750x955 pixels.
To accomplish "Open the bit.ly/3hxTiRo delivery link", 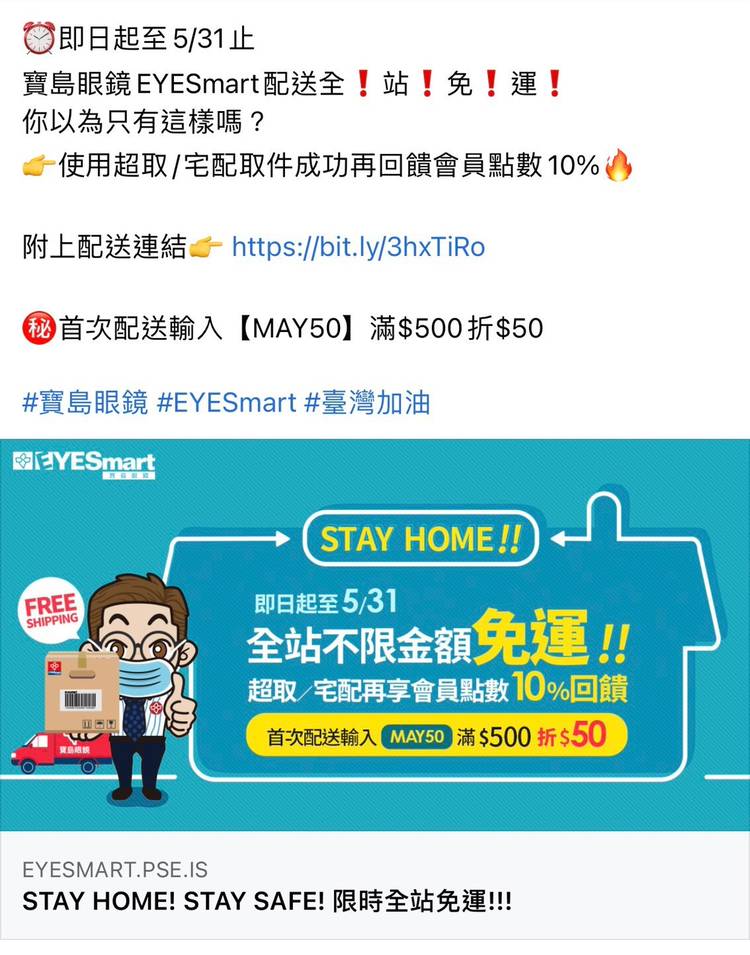I will [x=357, y=247].
